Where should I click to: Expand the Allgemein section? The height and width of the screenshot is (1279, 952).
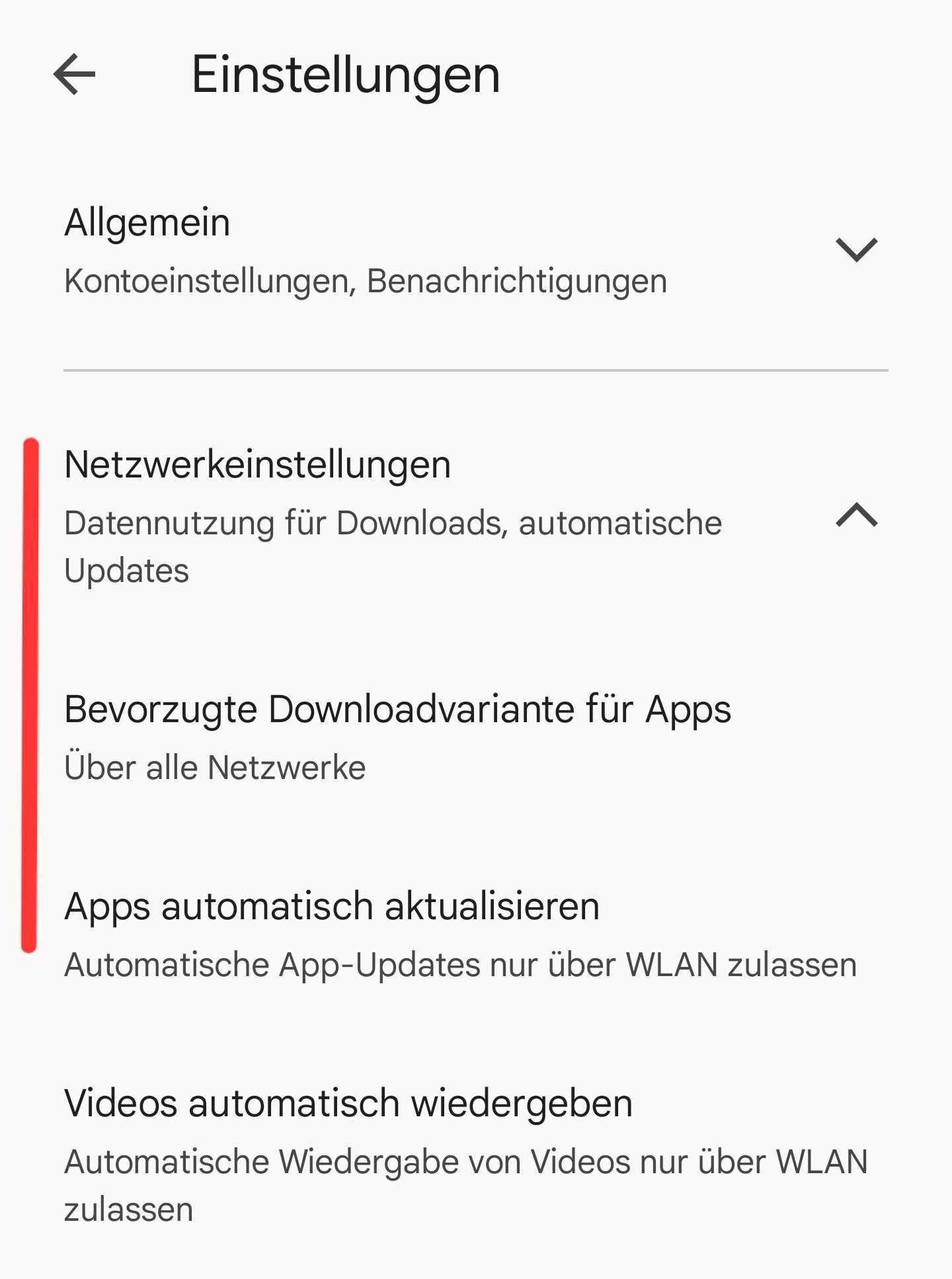pyautogui.click(x=856, y=250)
